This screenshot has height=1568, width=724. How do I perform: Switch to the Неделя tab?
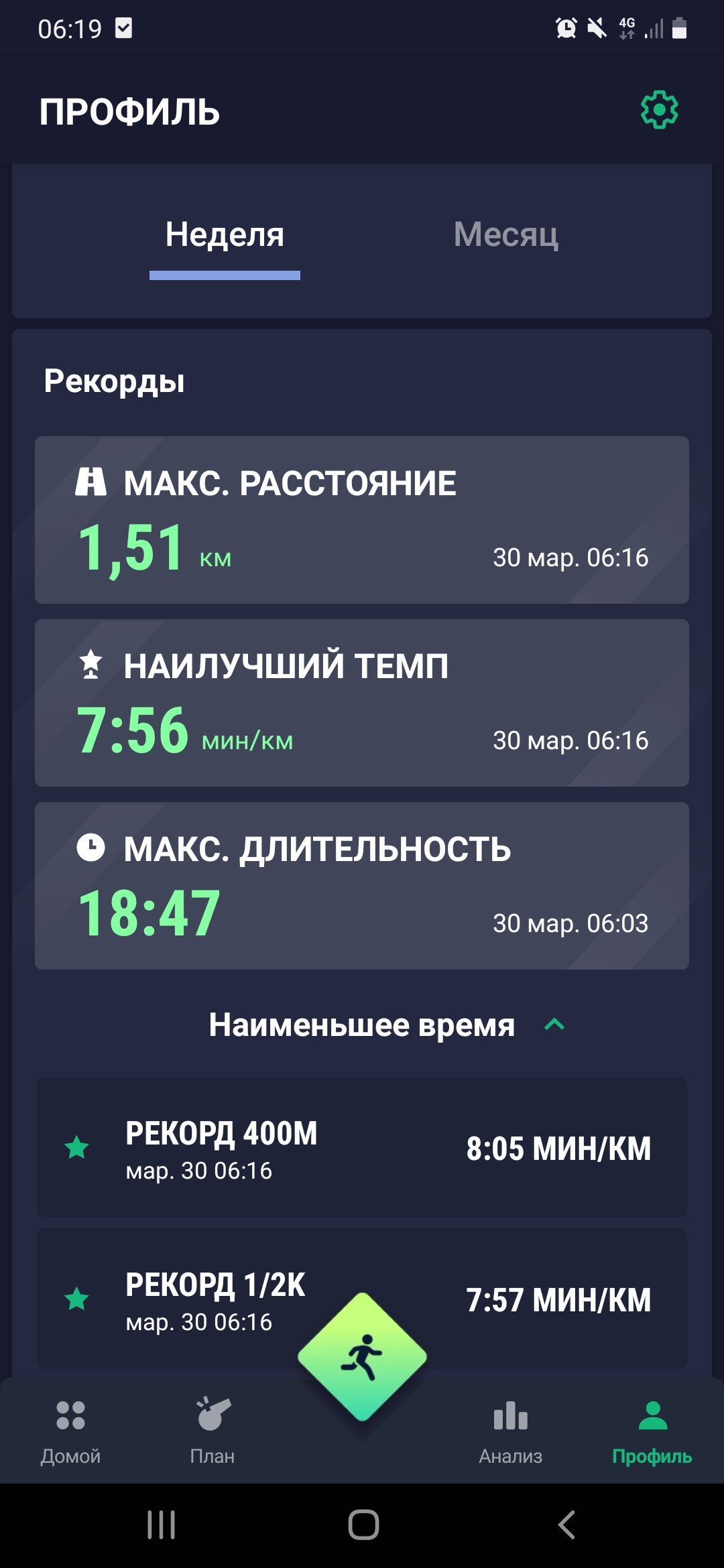(225, 235)
